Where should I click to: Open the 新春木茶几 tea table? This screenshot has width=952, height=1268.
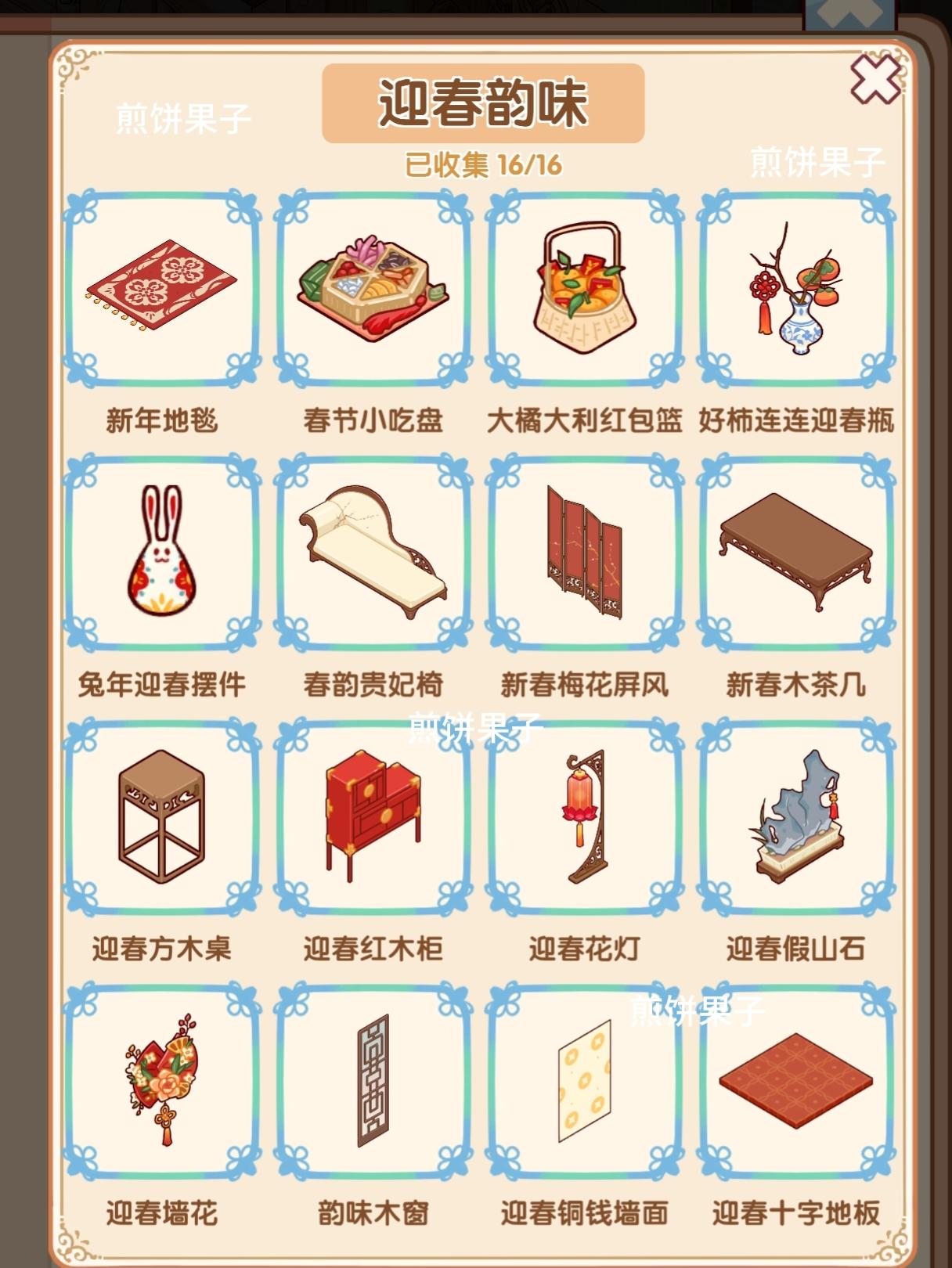[796, 553]
